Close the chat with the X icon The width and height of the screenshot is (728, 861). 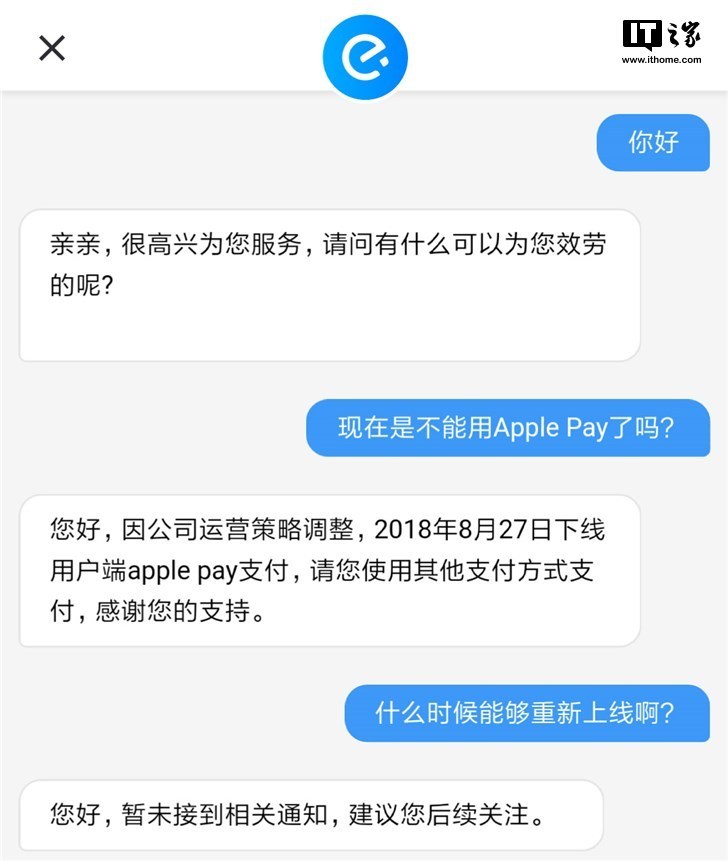52,47
